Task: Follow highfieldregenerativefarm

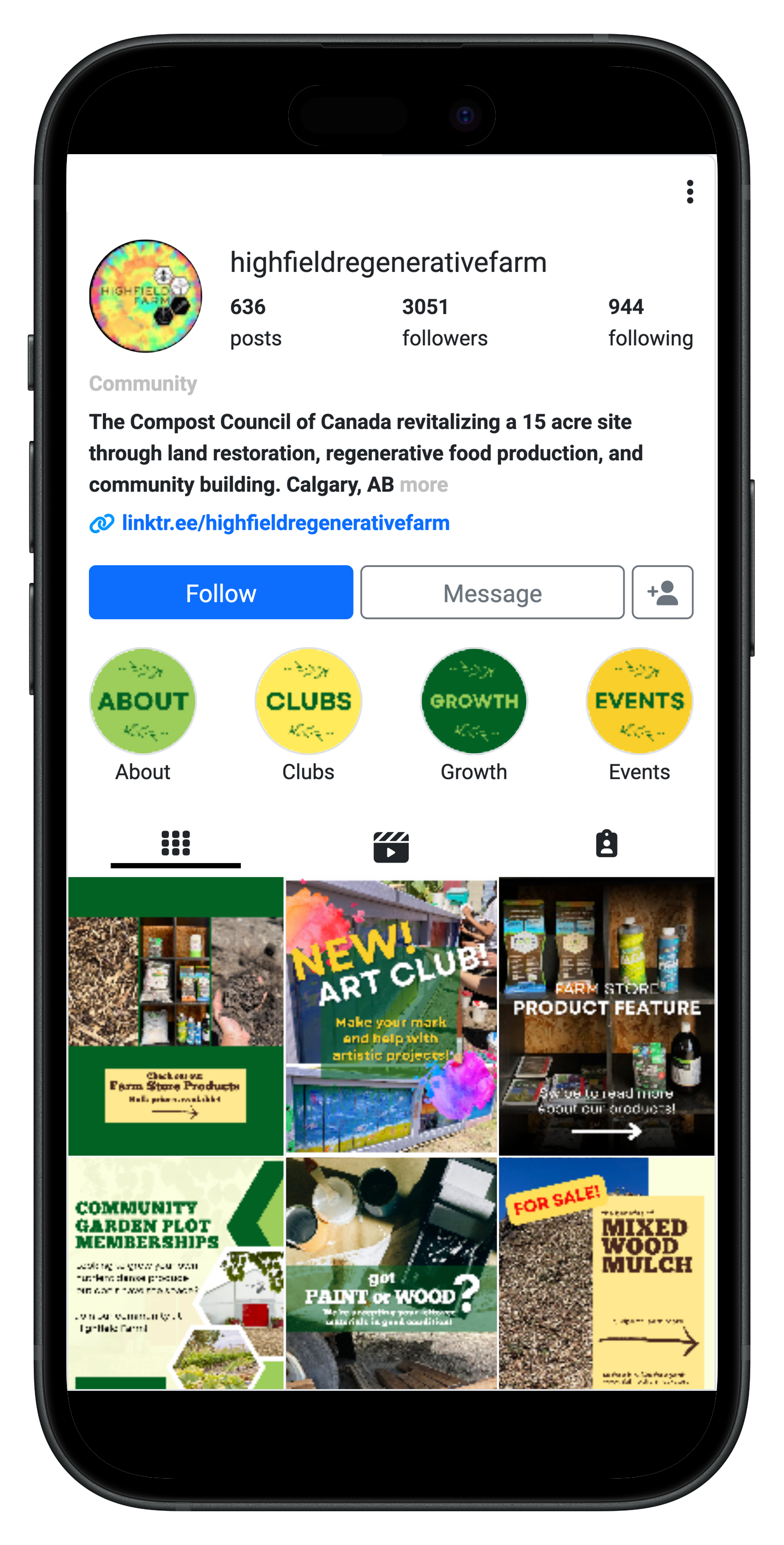Action: coord(221,592)
